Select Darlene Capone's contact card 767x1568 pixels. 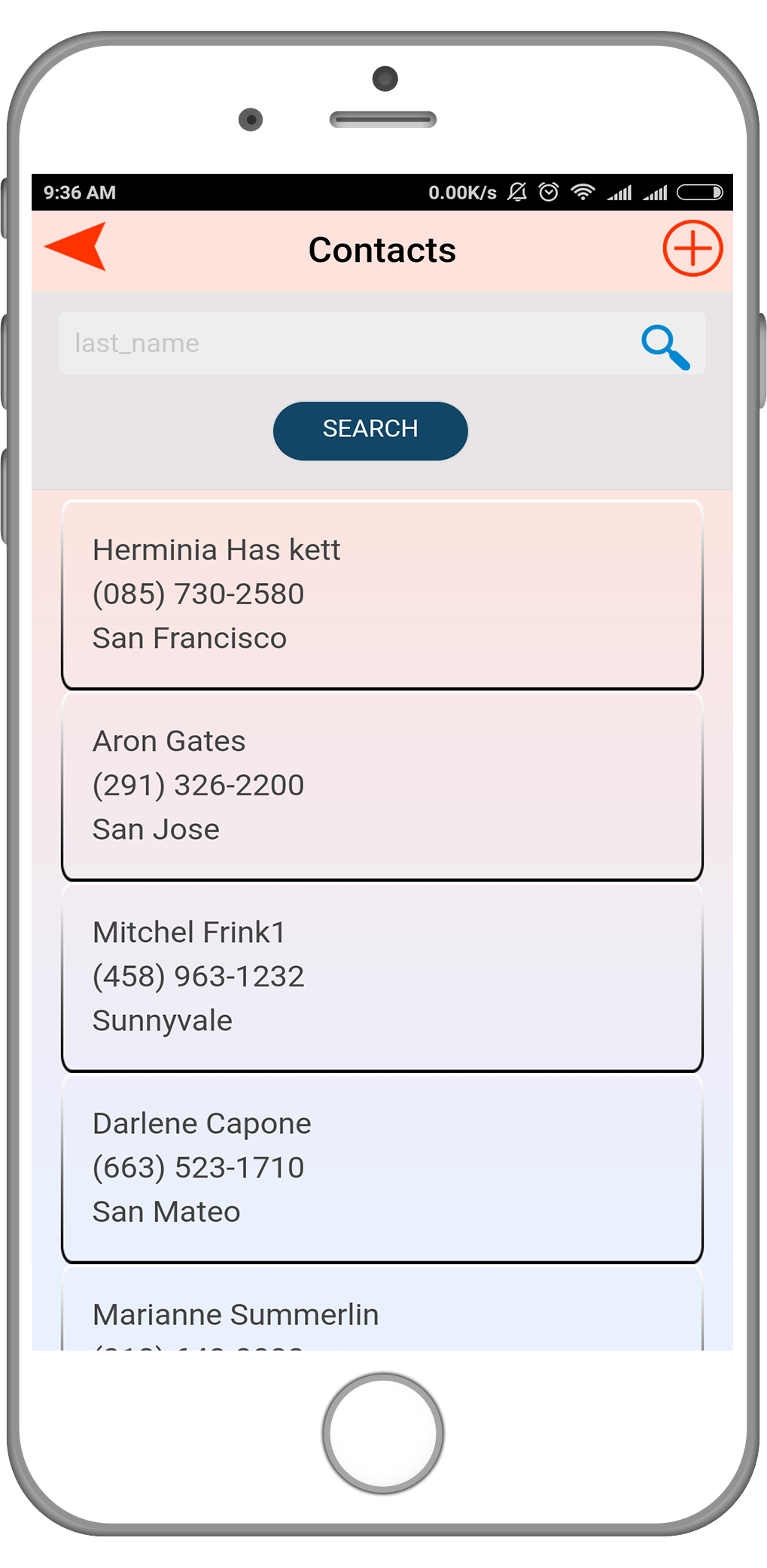(x=382, y=1168)
